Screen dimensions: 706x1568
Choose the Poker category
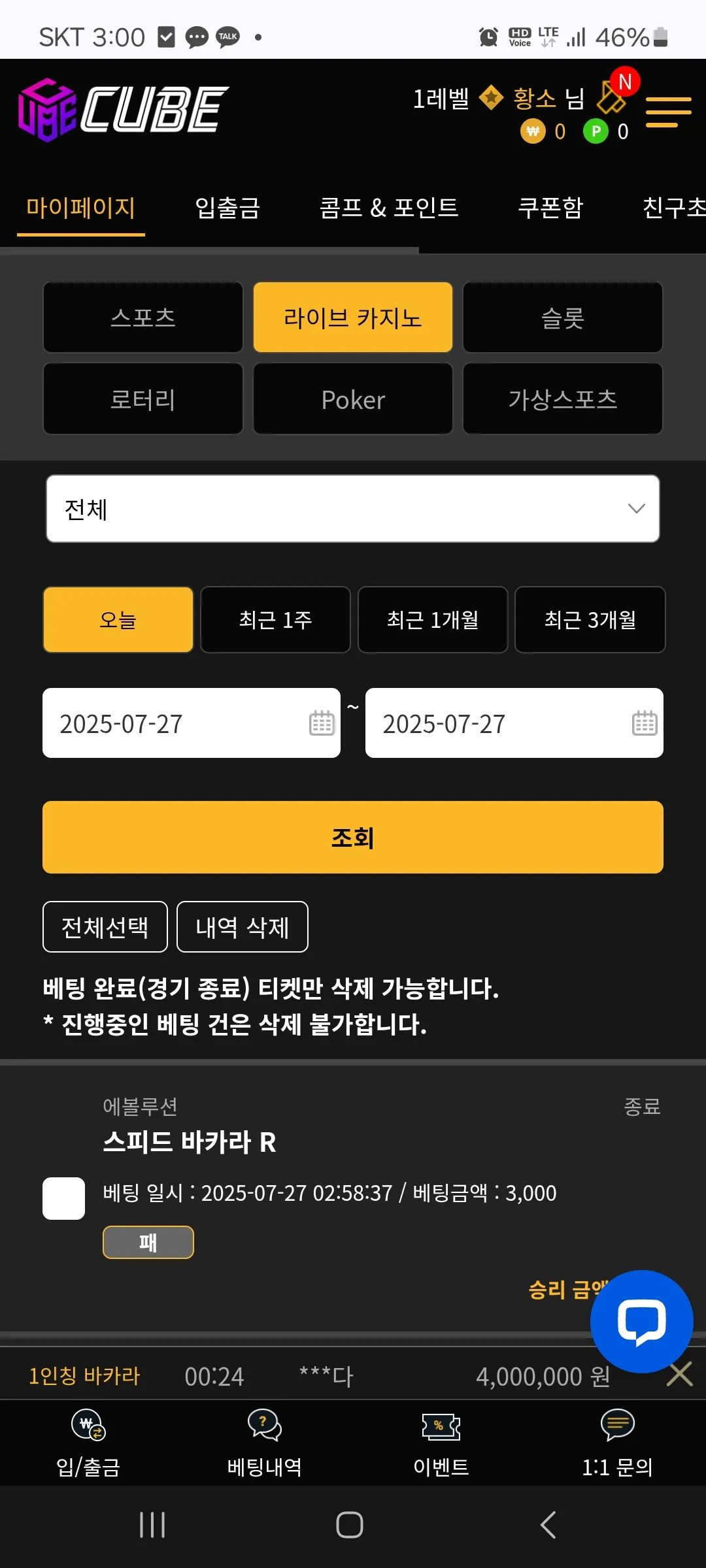pos(353,399)
